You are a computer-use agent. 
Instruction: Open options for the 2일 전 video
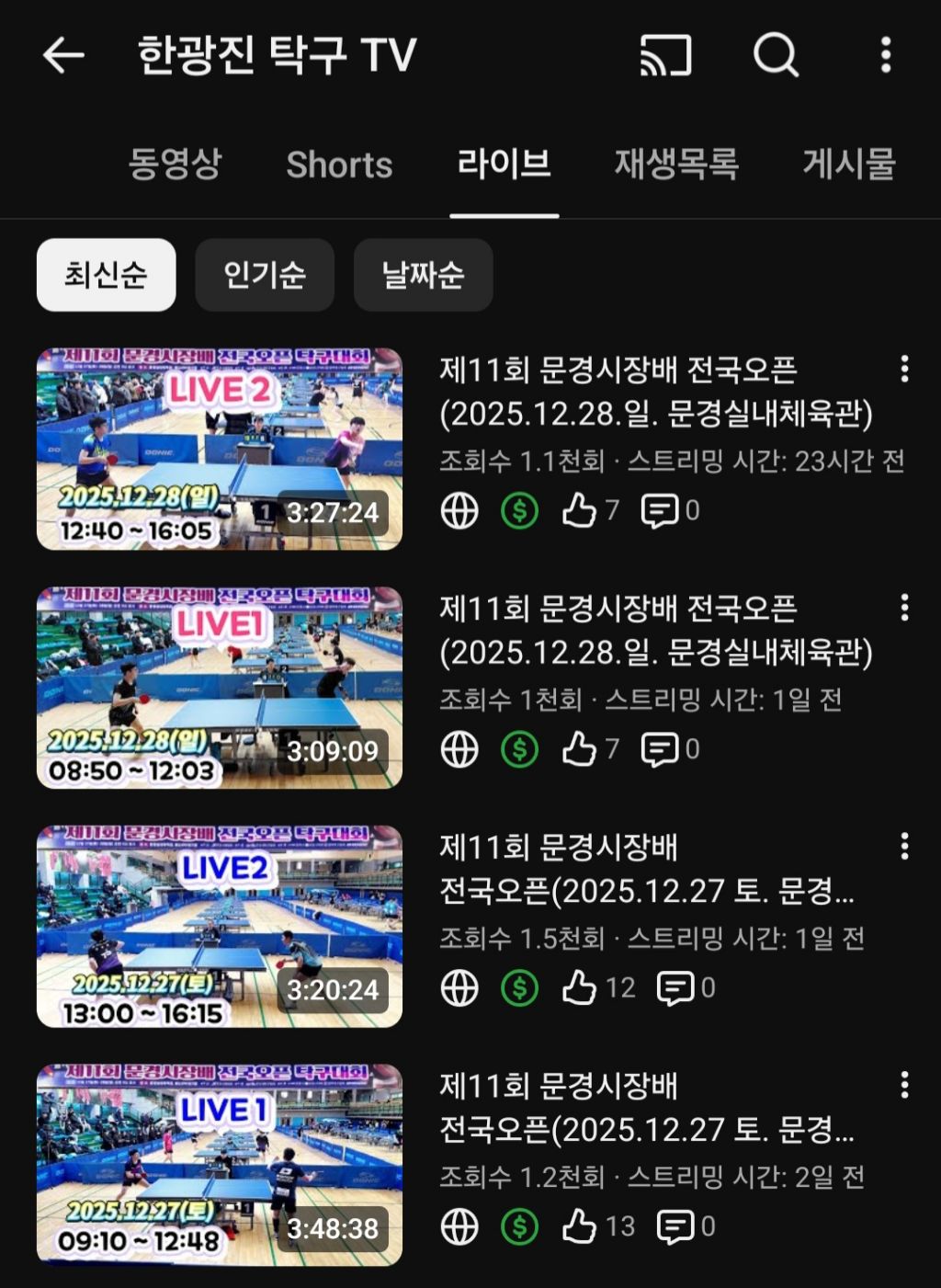[x=904, y=1085]
